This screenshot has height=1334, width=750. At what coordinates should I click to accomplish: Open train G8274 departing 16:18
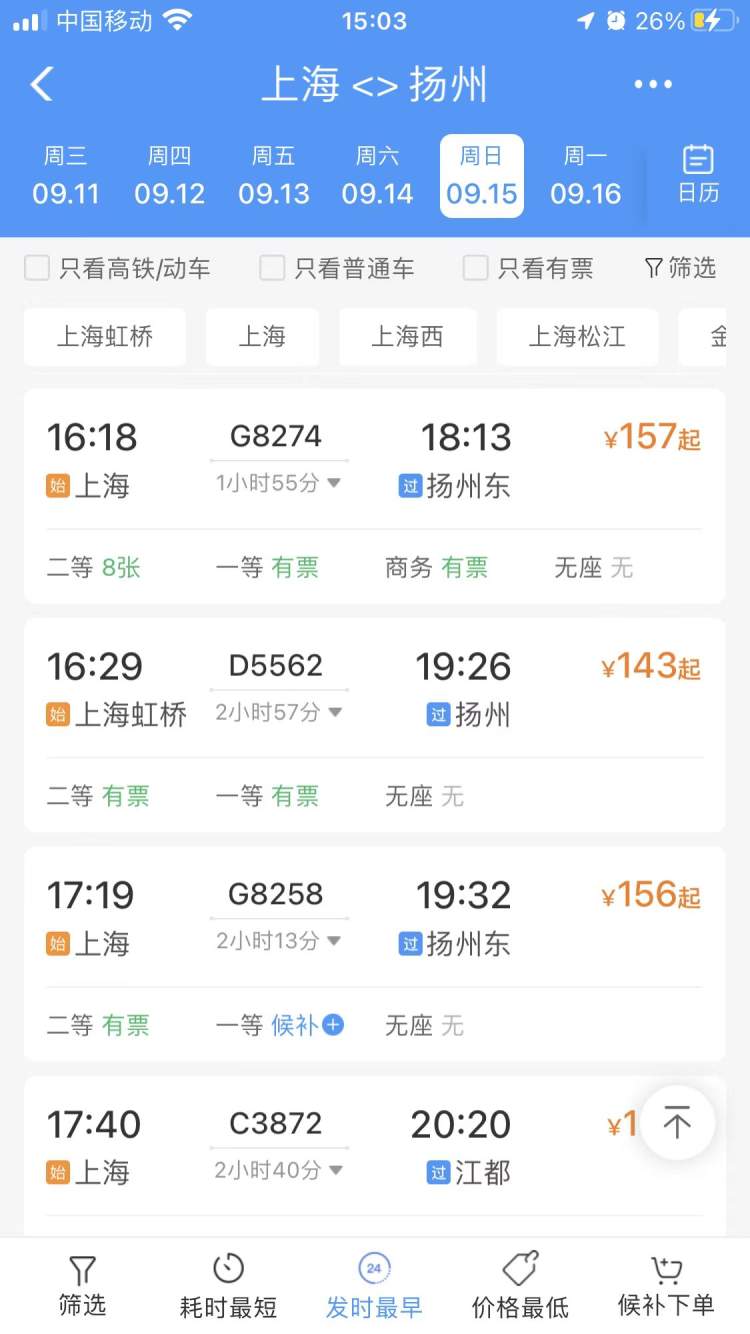pos(375,496)
